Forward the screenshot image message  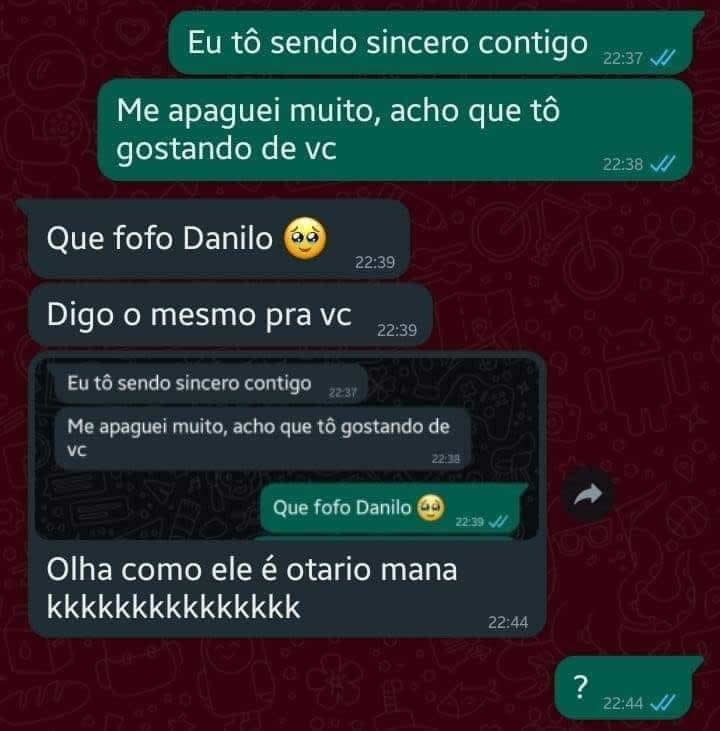coord(590,493)
